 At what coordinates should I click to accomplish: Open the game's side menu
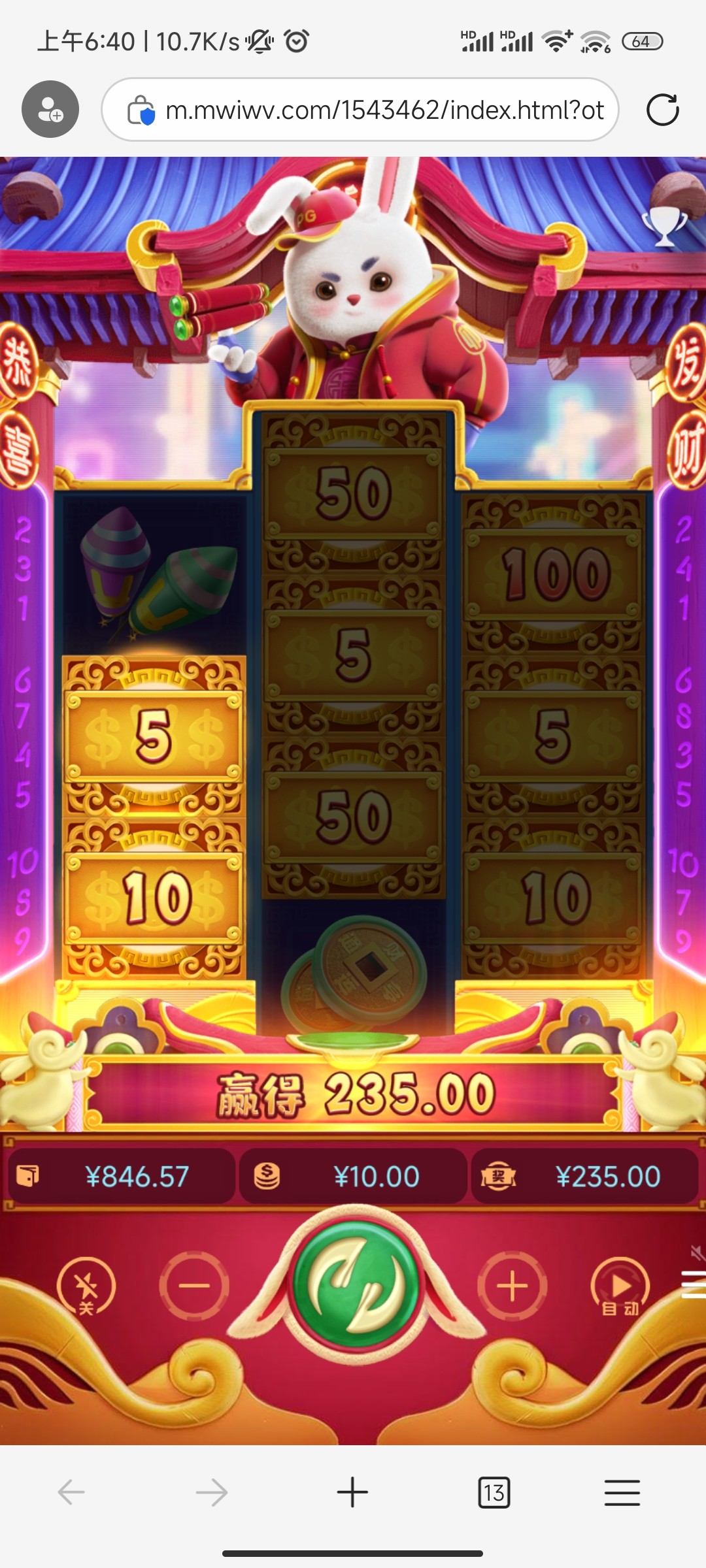693,1284
